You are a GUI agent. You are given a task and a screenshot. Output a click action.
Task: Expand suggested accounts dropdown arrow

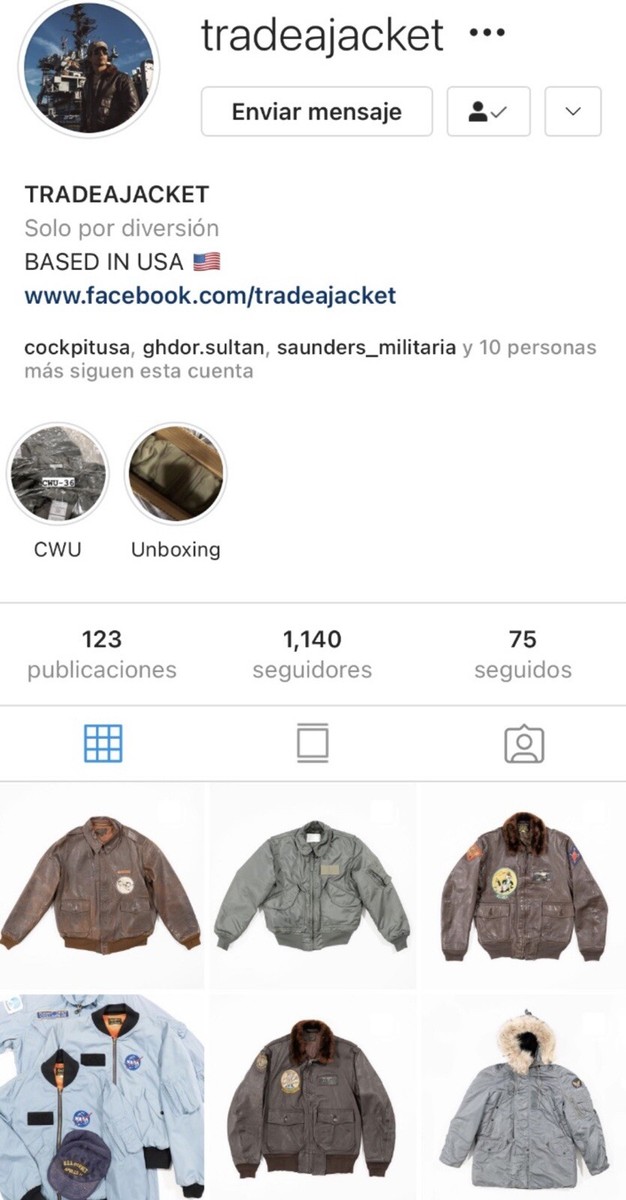tap(572, 111)
